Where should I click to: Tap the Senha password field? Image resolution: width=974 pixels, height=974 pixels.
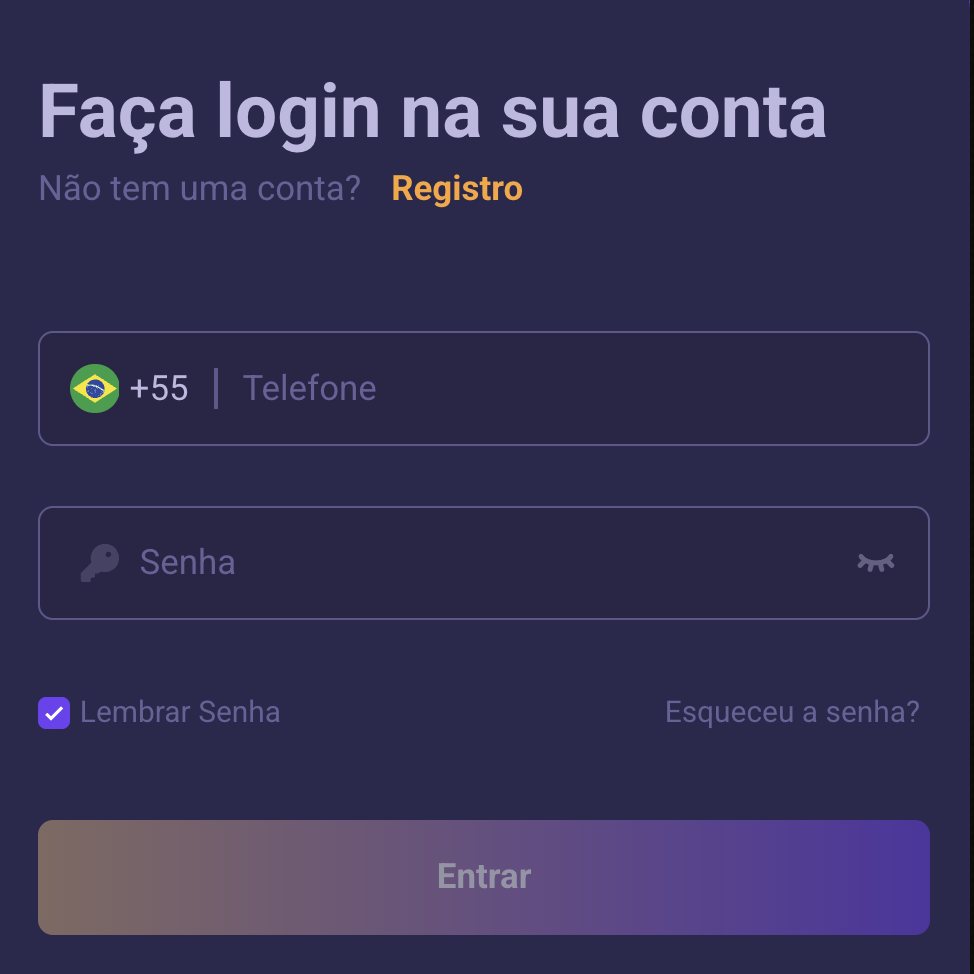[480, 563]
